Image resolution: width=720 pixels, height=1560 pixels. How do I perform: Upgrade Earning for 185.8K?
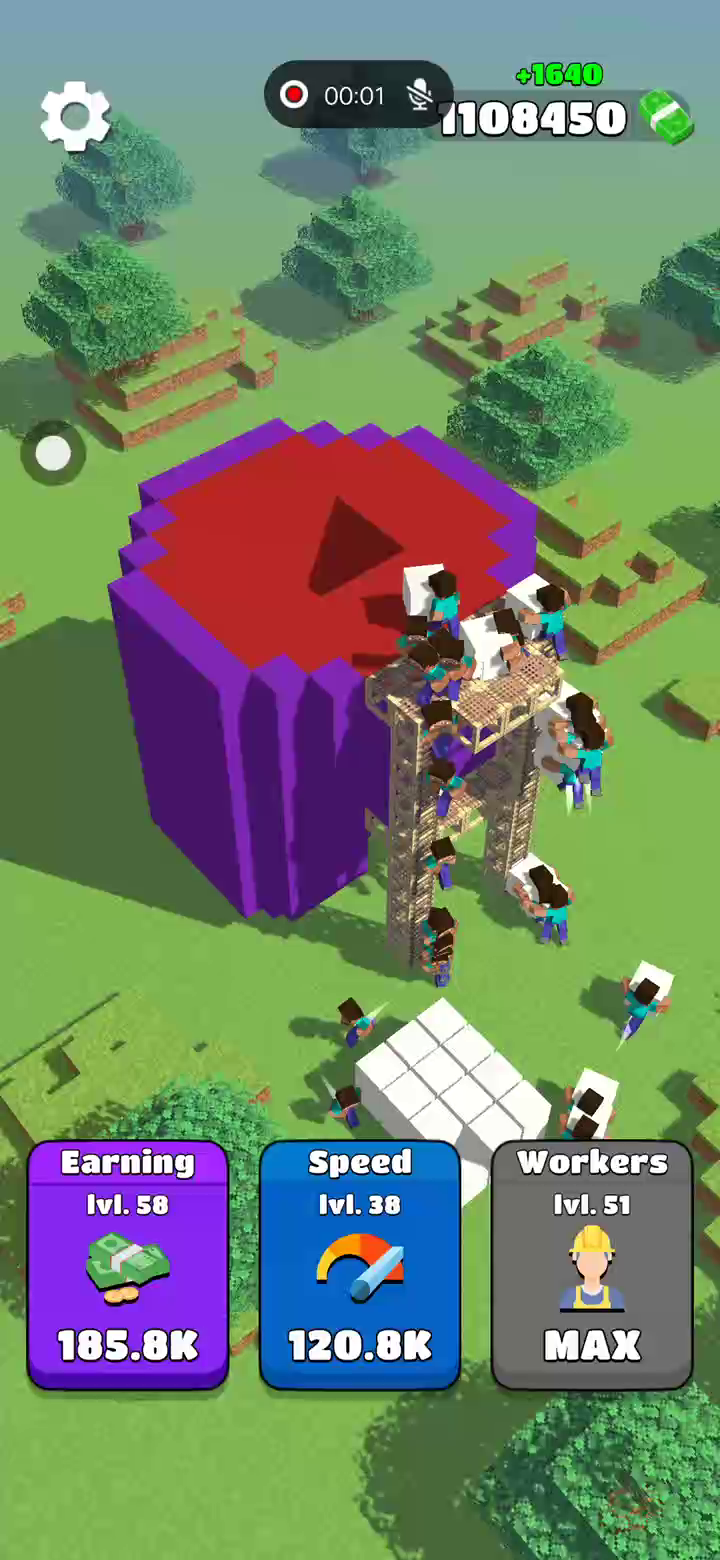click(x=128, y=1265)
